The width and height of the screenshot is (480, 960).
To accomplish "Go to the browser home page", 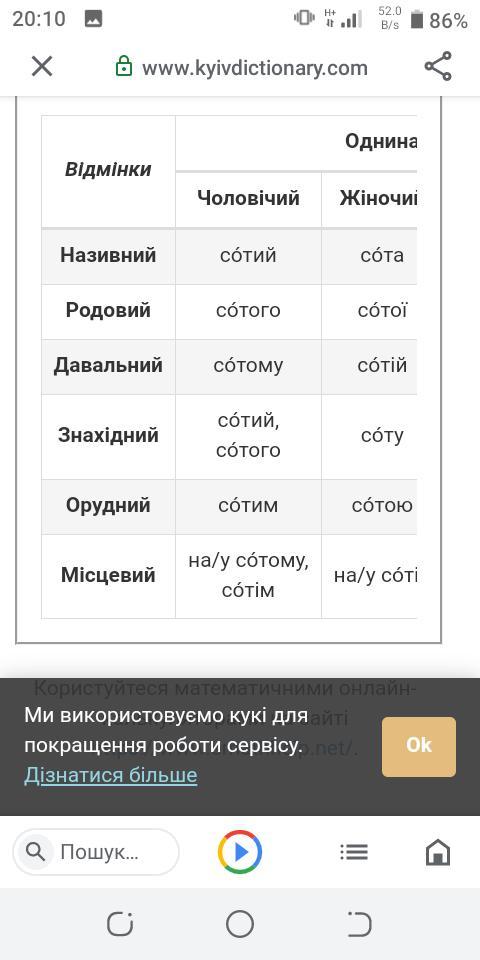I will pyautogui.click(x=438, y=852).
